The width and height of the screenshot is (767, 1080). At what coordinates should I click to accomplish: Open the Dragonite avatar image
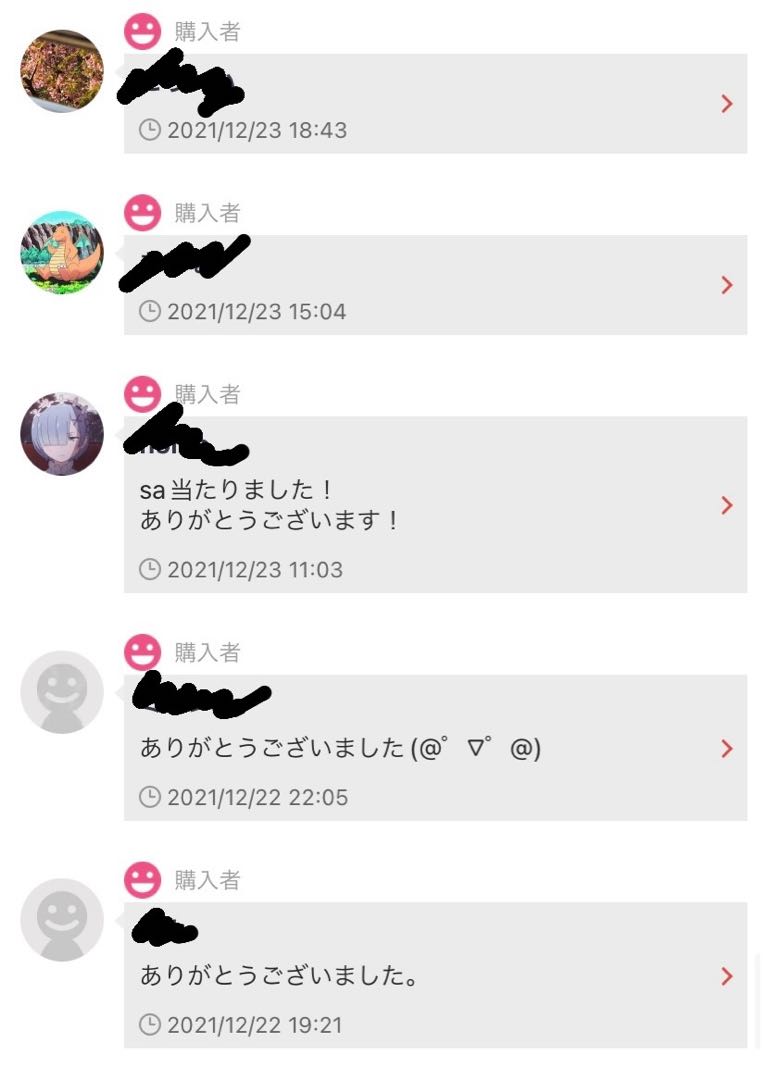point(62,253)
